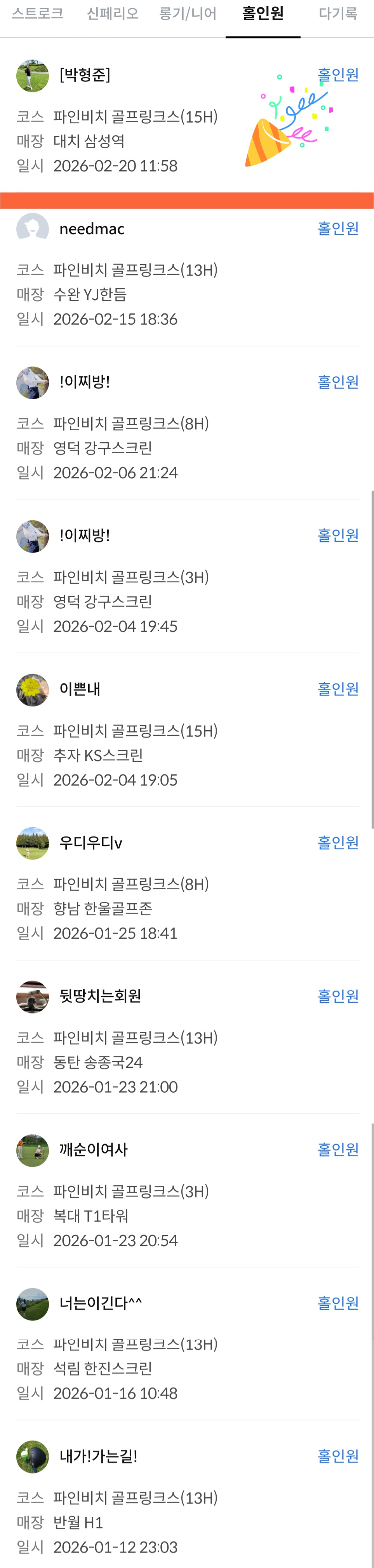
Task: Tap the 홀인원 link for 깨순이여사
Action: pos(337,1149)
